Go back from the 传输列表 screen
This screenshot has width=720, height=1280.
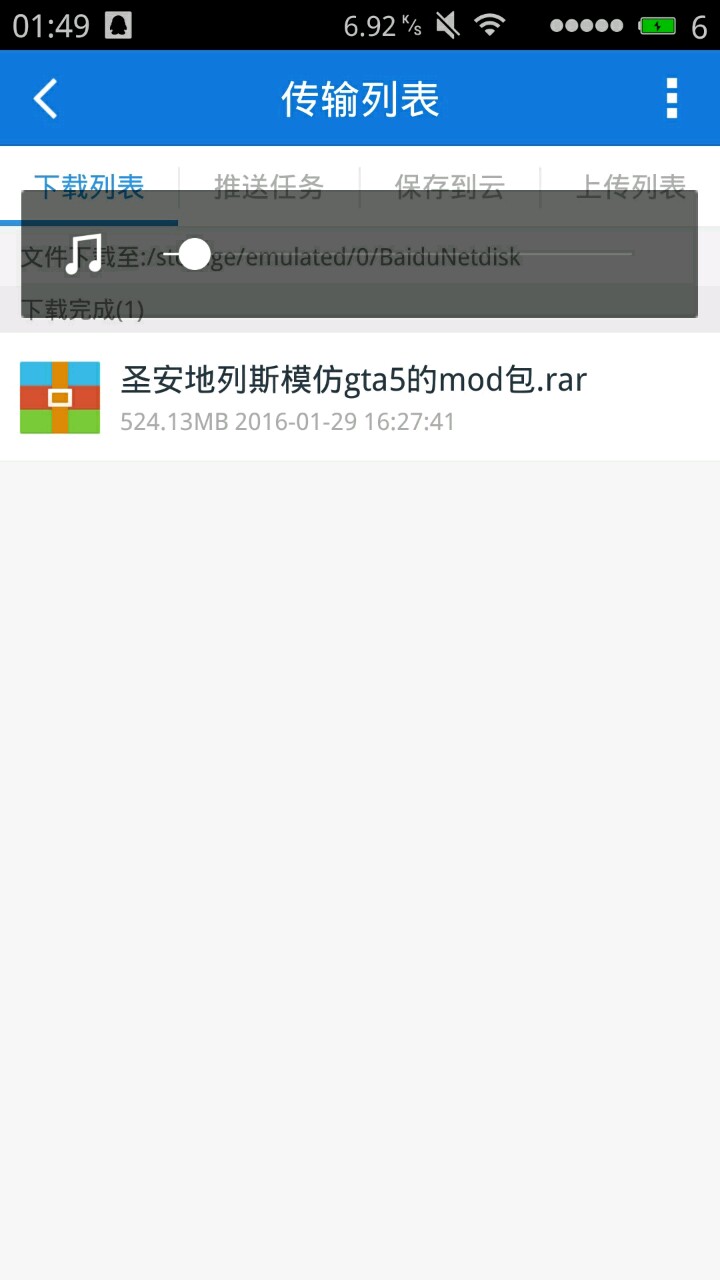45,98
